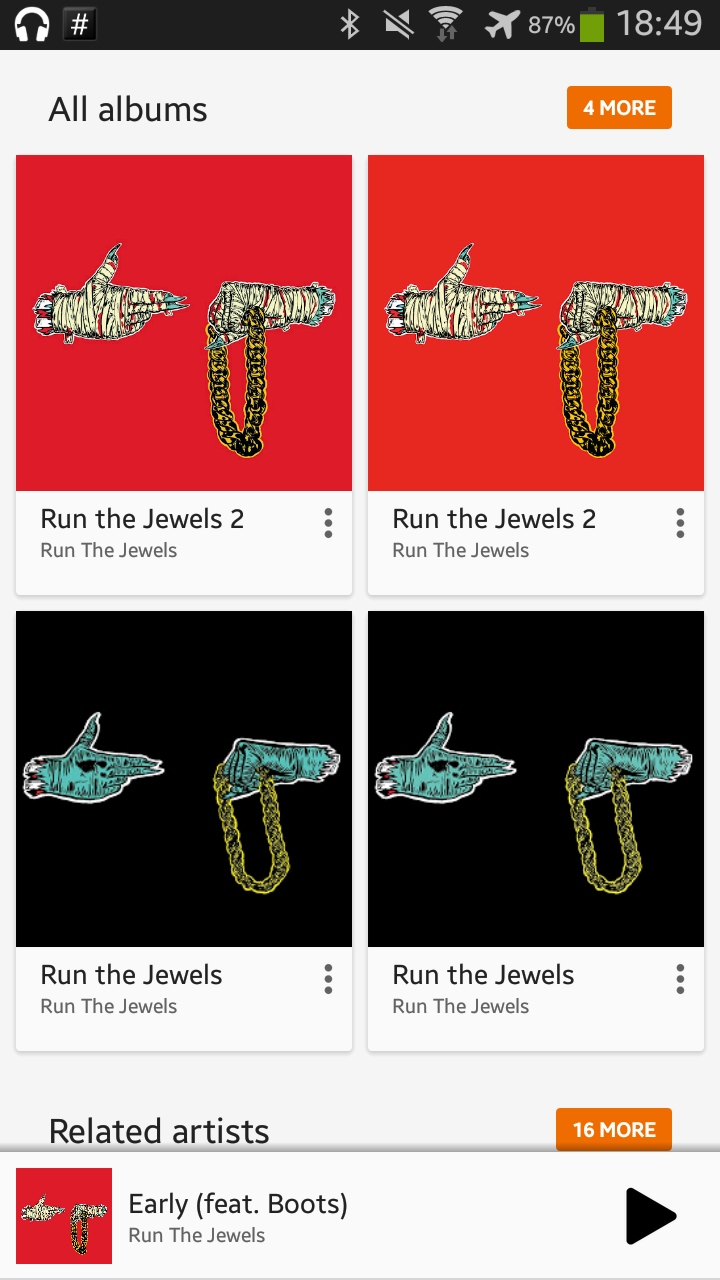The height and width of the screenshot is (1280, 720).
Task: Open the overflow menu on first Run the Jewels album
Action: coord(327,979)
